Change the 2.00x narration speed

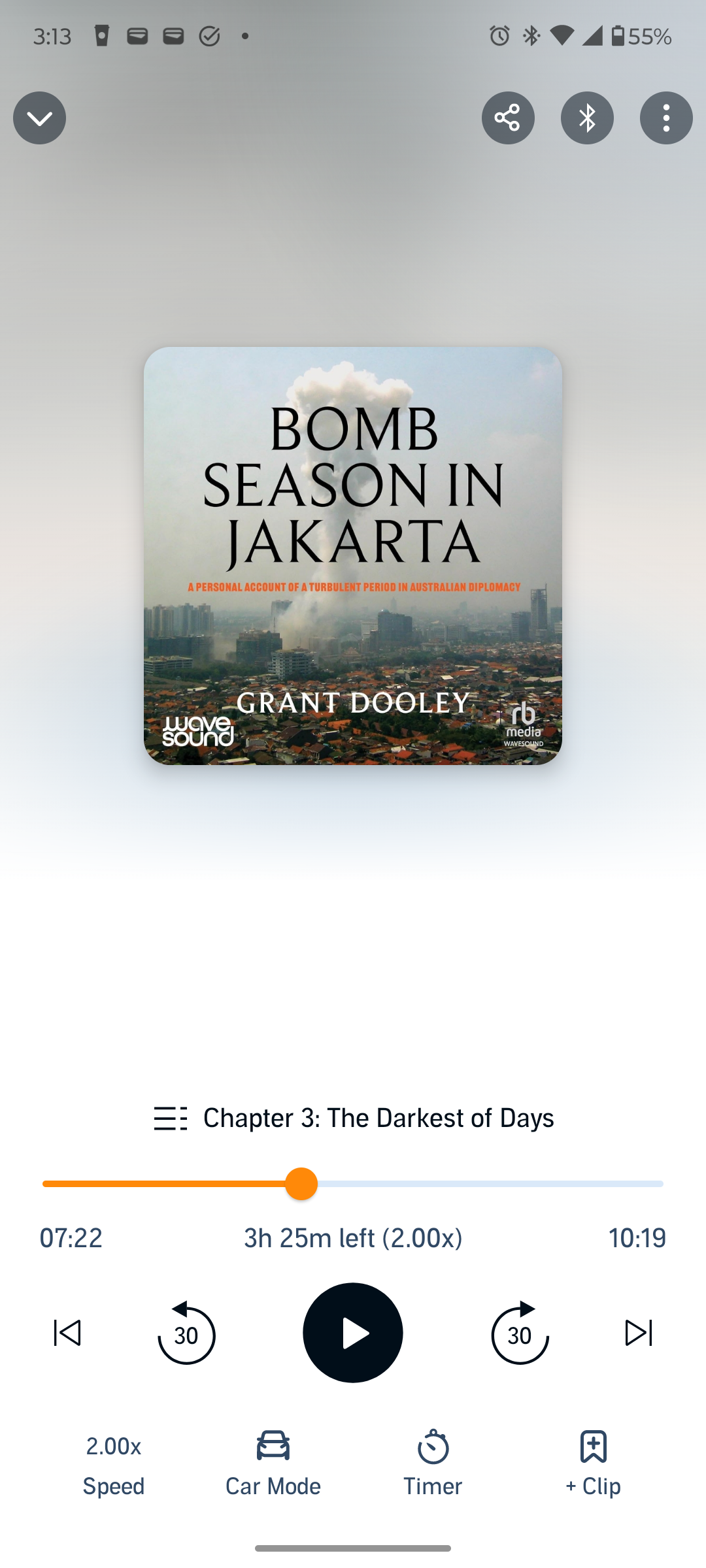tap(113, 1463)
